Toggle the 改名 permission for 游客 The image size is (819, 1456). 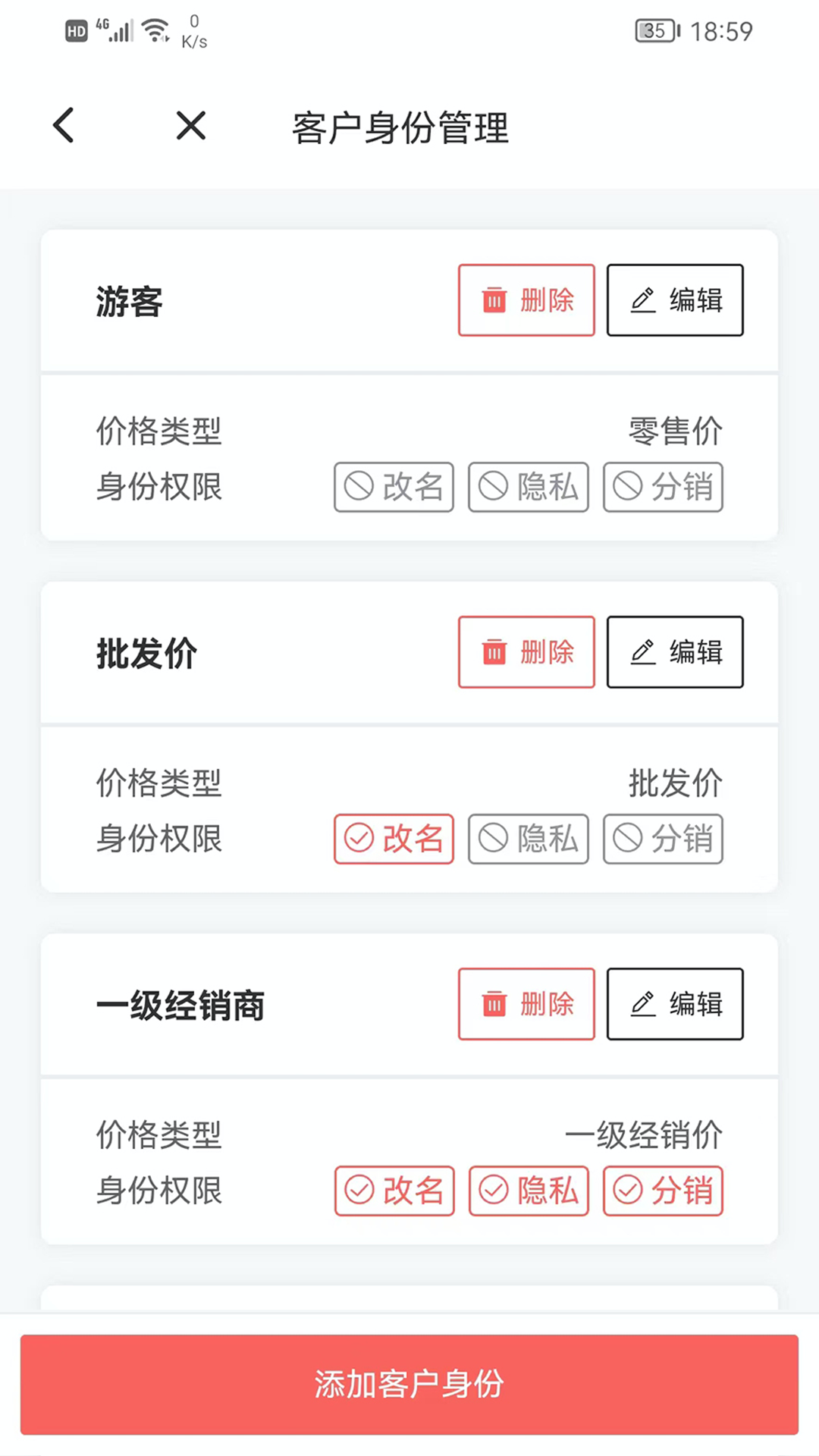394,488
